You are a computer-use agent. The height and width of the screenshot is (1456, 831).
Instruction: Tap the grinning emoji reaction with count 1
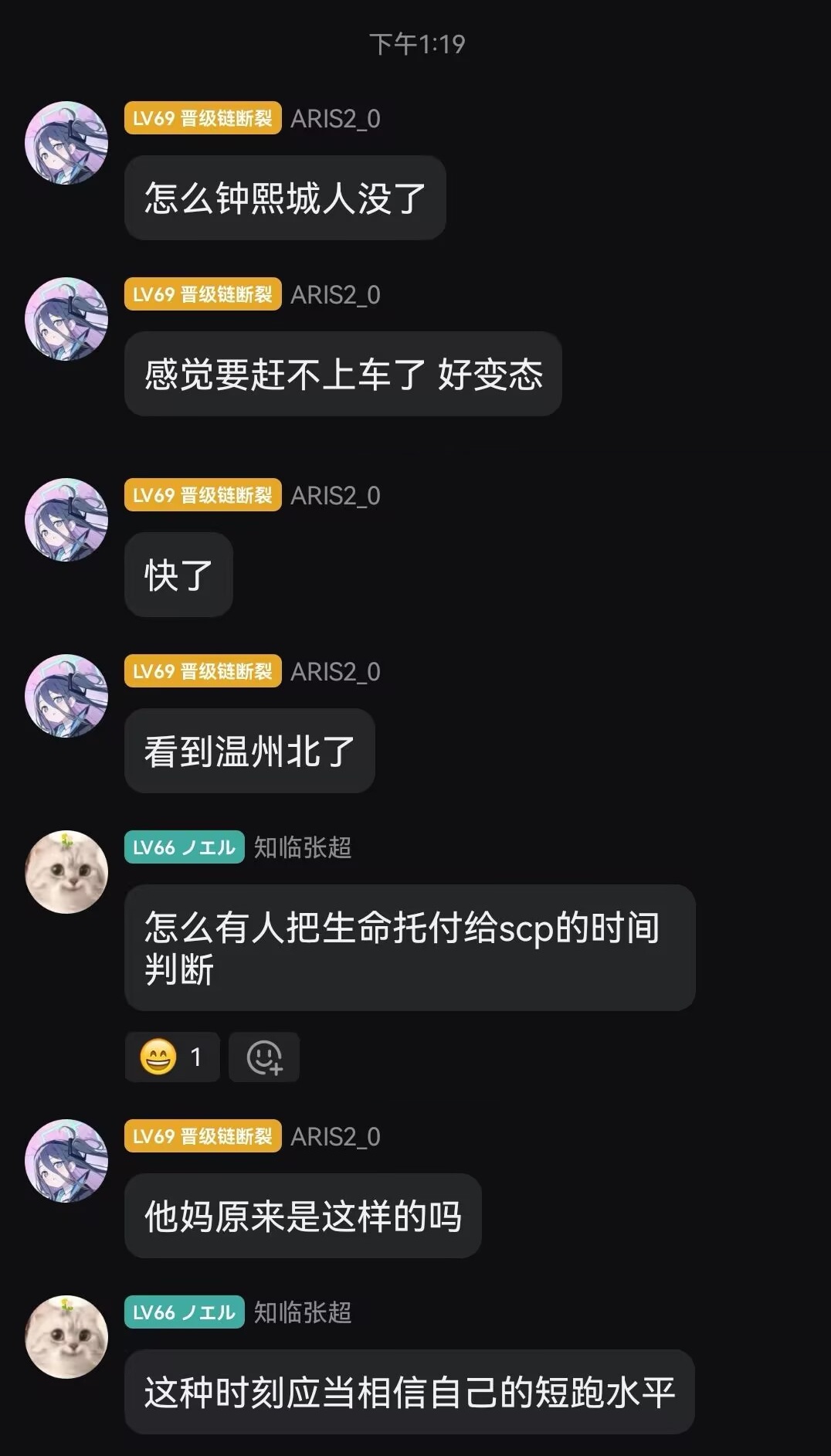click(x=172, y=1057)
